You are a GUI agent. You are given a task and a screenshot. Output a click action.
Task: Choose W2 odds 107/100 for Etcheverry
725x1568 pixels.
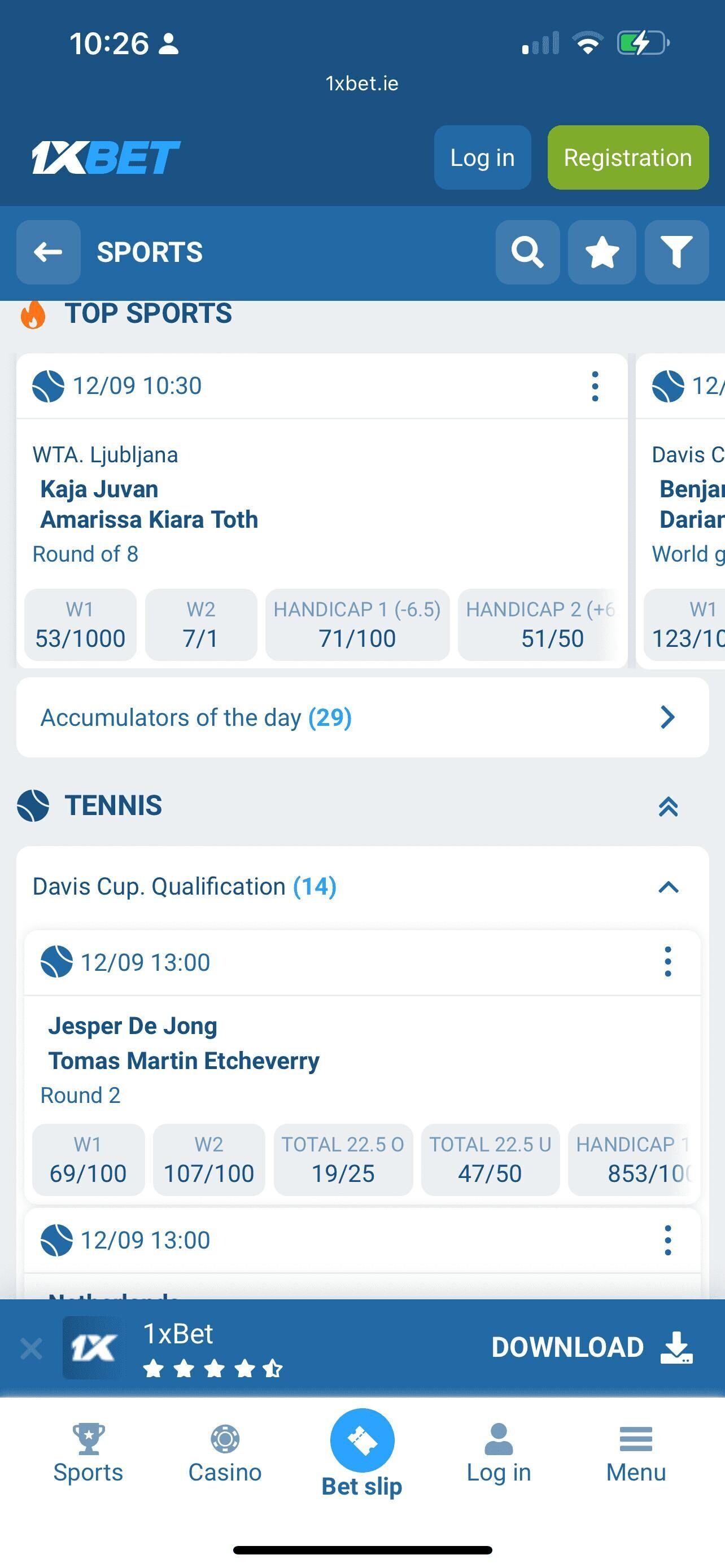tap(209, 1160)
